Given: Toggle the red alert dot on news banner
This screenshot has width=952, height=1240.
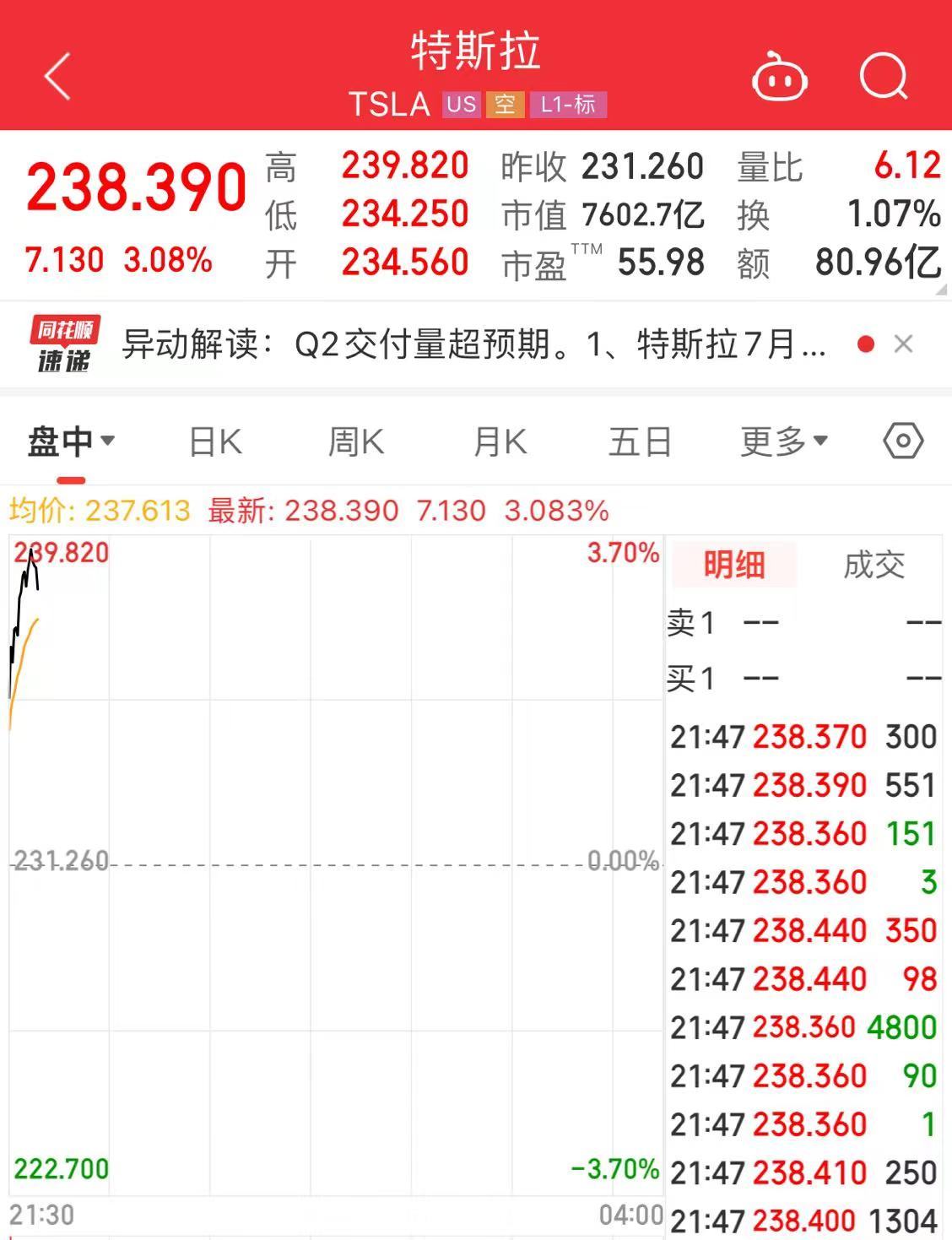Looking at the screenshot, I should coord(864,344).
